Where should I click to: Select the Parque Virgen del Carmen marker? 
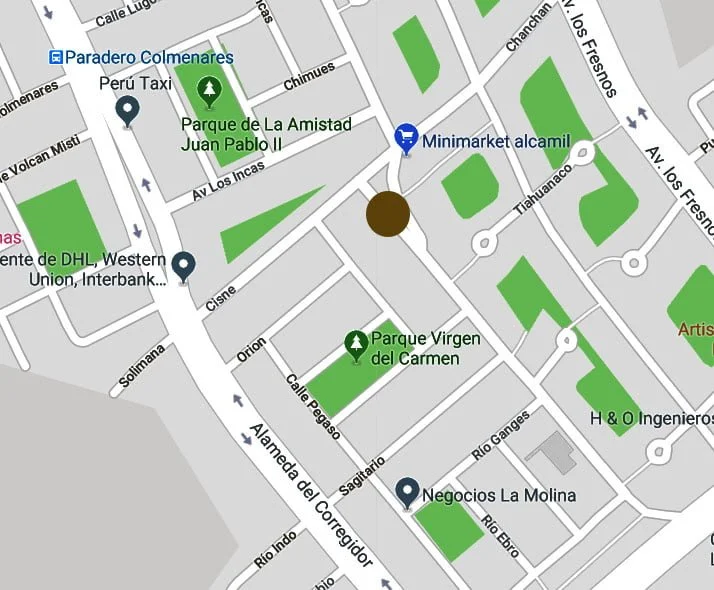355,345
